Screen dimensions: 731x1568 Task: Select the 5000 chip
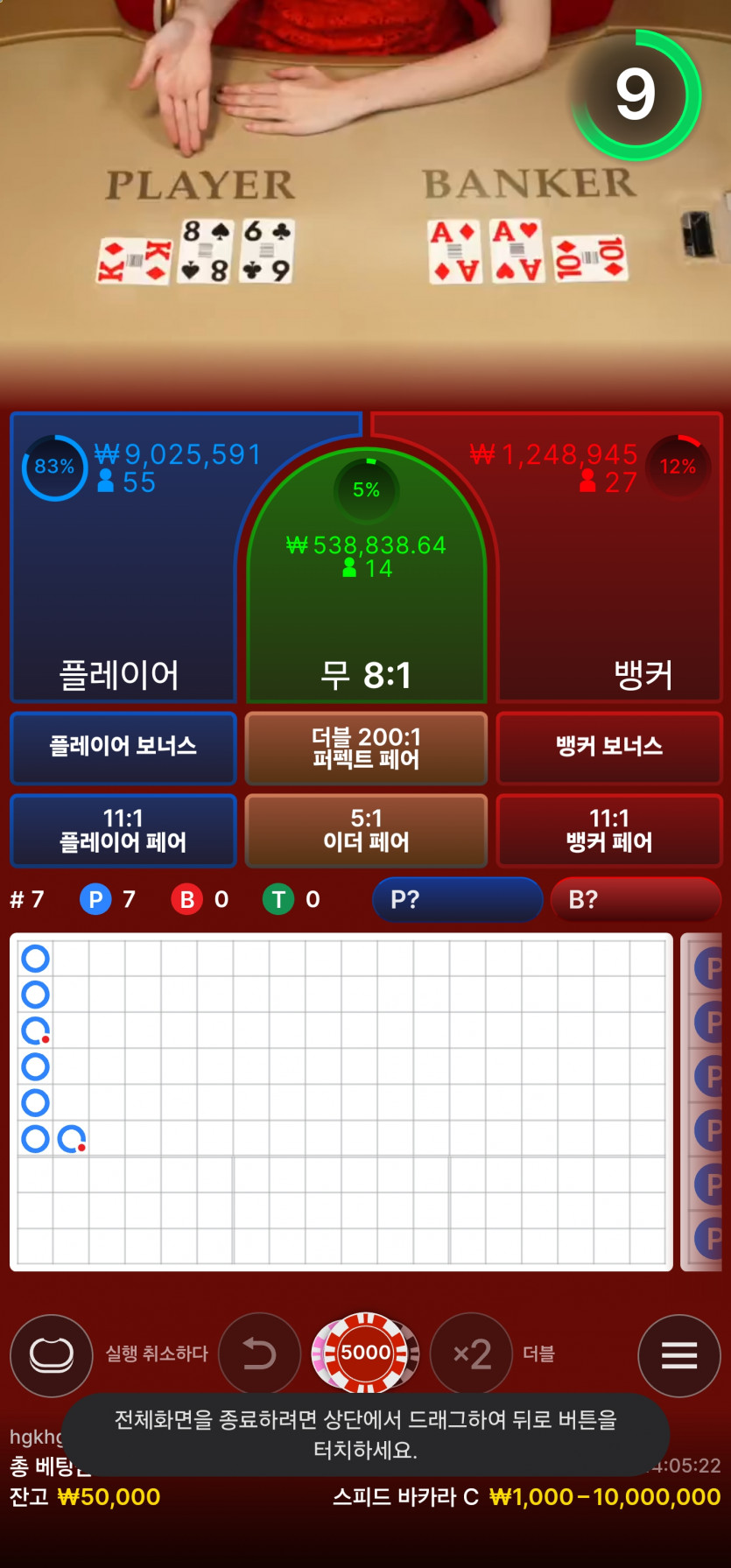click(x=366, y=1354)
